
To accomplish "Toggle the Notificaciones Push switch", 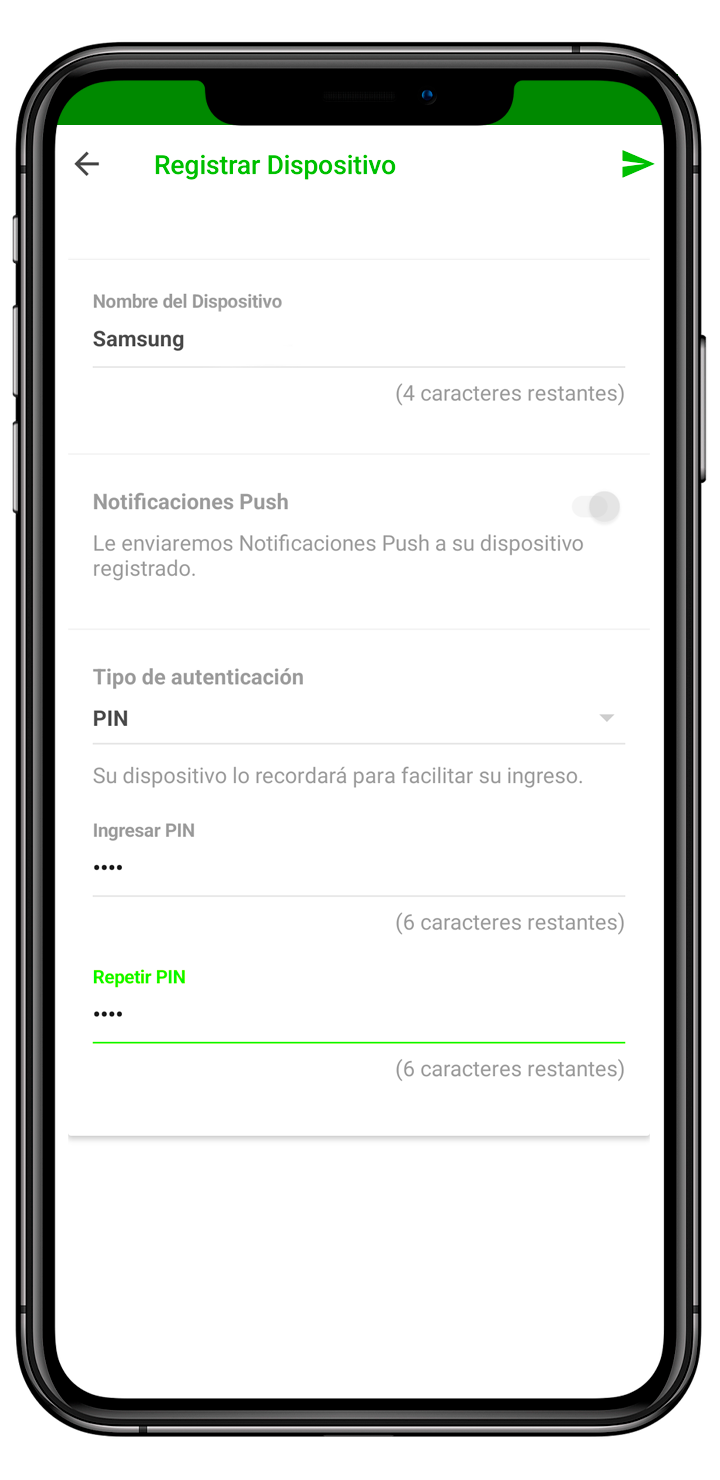I will (x=597, y=507).
